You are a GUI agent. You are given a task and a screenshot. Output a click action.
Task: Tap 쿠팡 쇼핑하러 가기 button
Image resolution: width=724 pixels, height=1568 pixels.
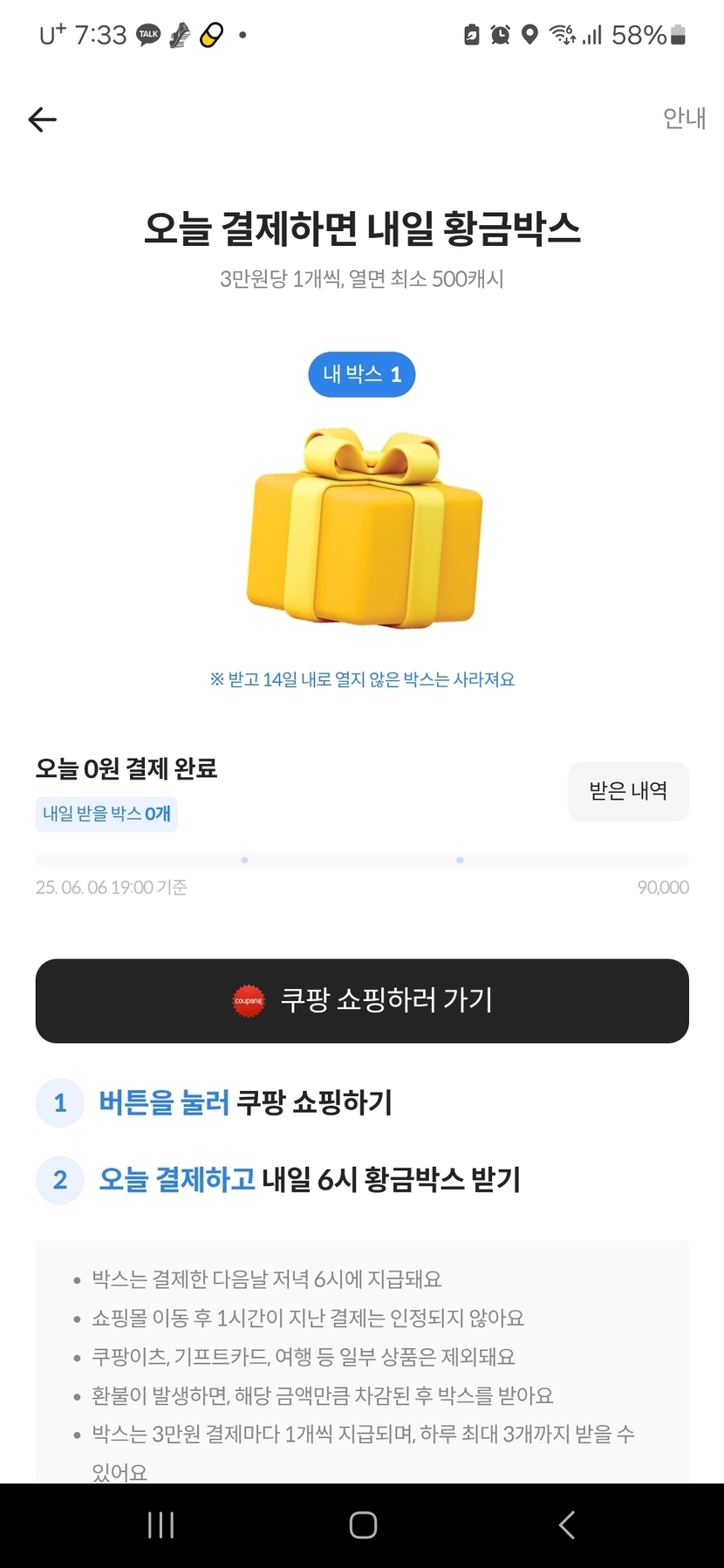pyautogui.click(x=362, y=1000)
